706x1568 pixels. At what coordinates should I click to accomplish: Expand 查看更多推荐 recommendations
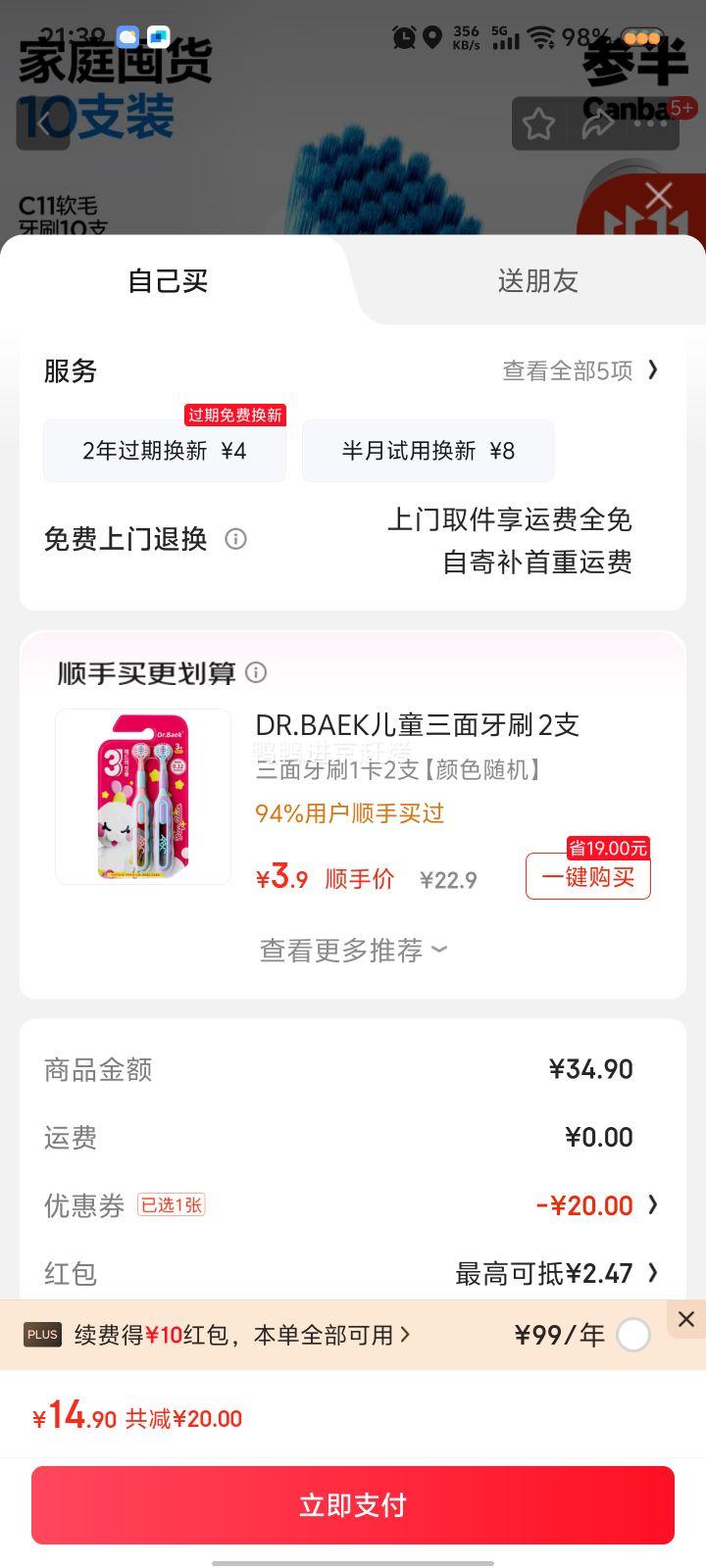tap(351, 949)
